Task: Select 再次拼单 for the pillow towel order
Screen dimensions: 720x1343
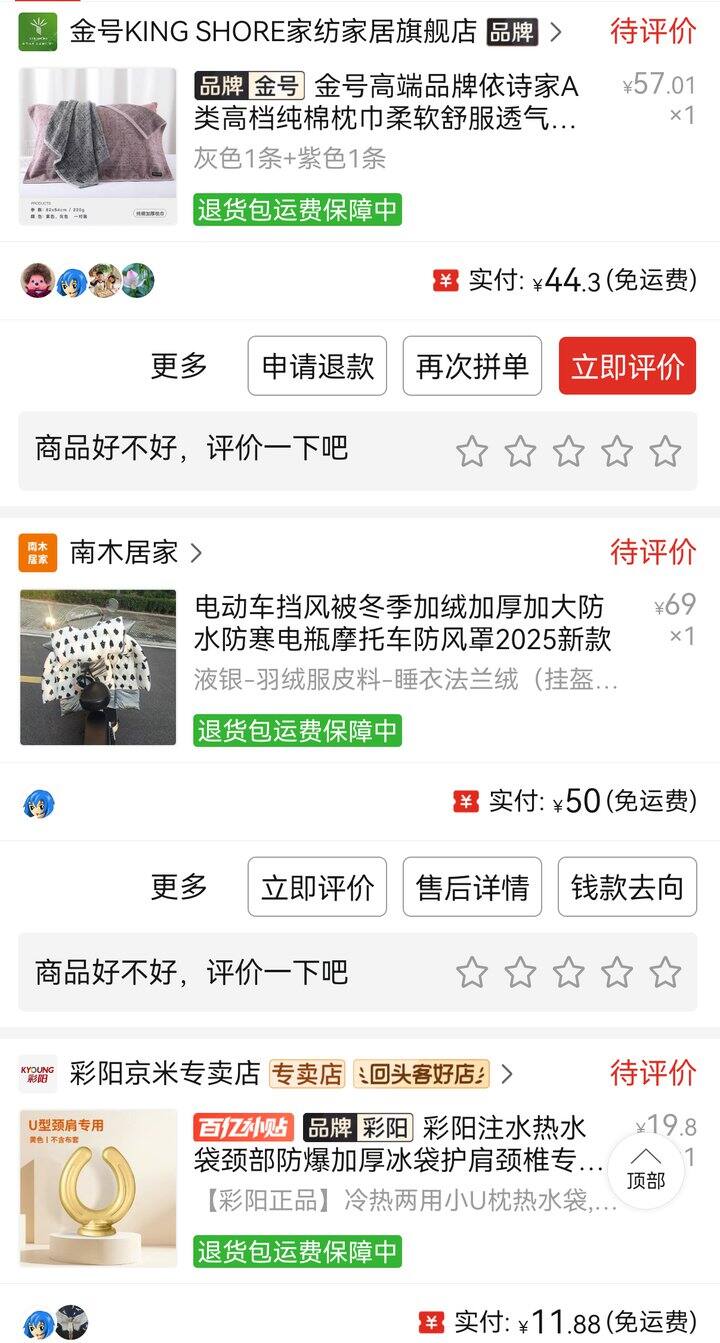Action: 472,366
